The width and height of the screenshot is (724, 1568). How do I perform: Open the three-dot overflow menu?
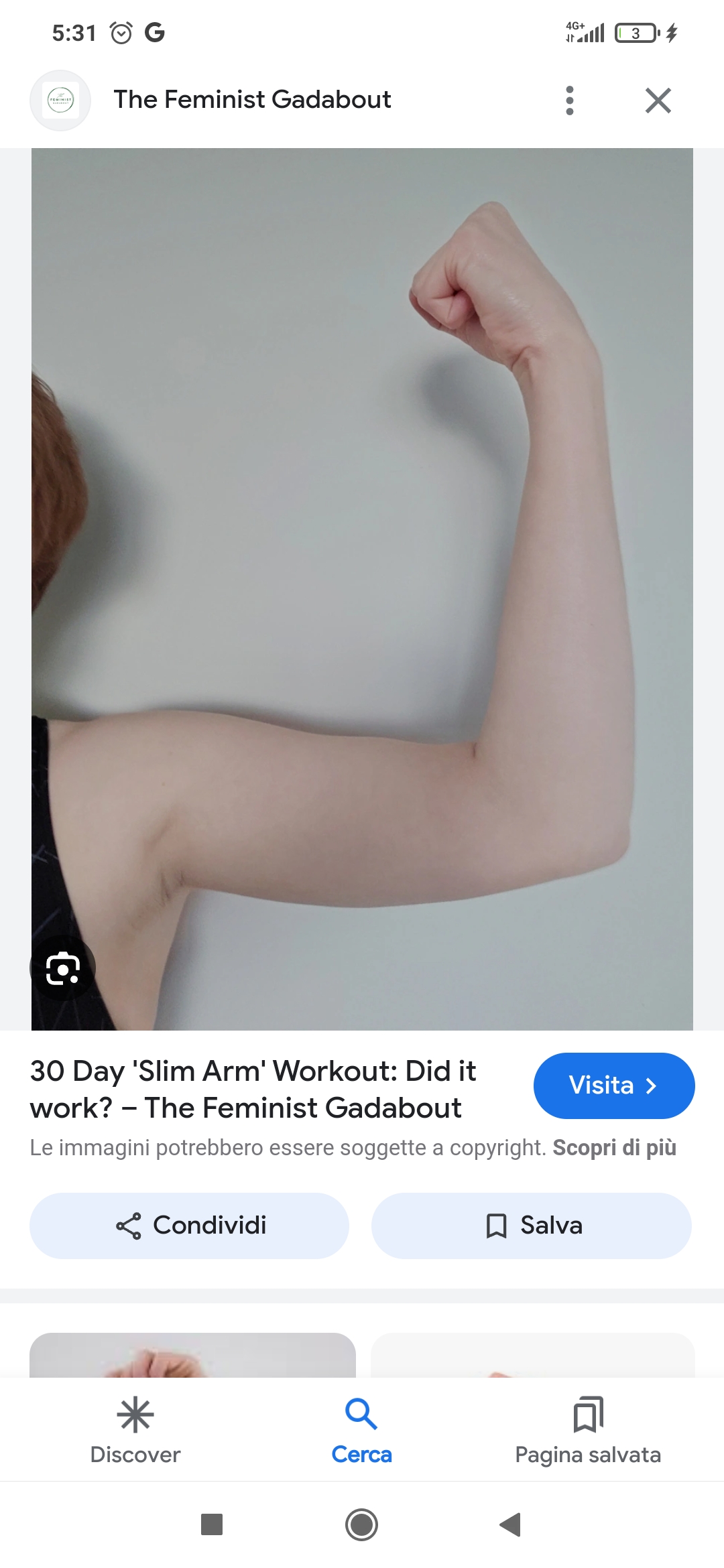click(x=569, y=101)
